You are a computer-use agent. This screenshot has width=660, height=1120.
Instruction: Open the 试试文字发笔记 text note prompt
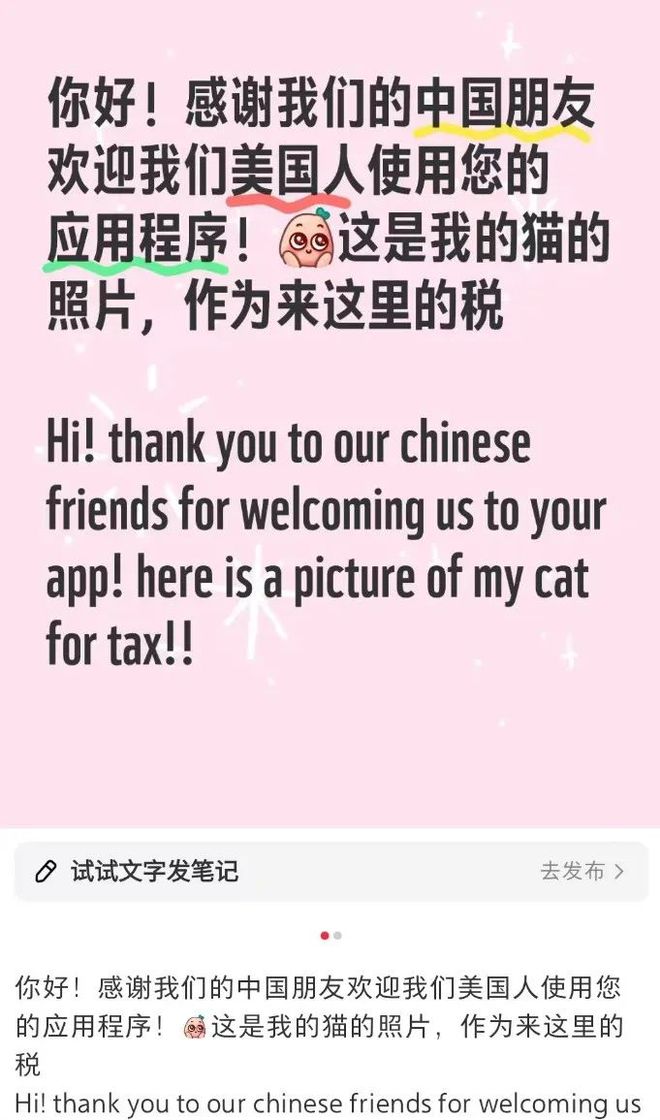point(155,871)
